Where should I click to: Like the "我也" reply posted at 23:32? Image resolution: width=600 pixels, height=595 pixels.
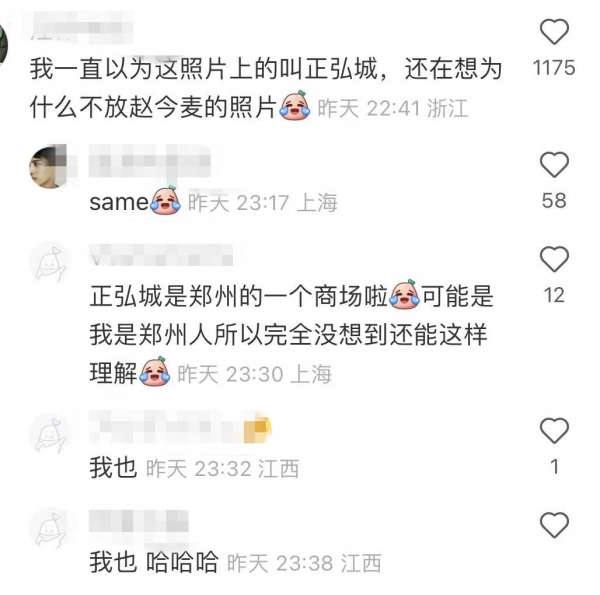coord(554,432)
